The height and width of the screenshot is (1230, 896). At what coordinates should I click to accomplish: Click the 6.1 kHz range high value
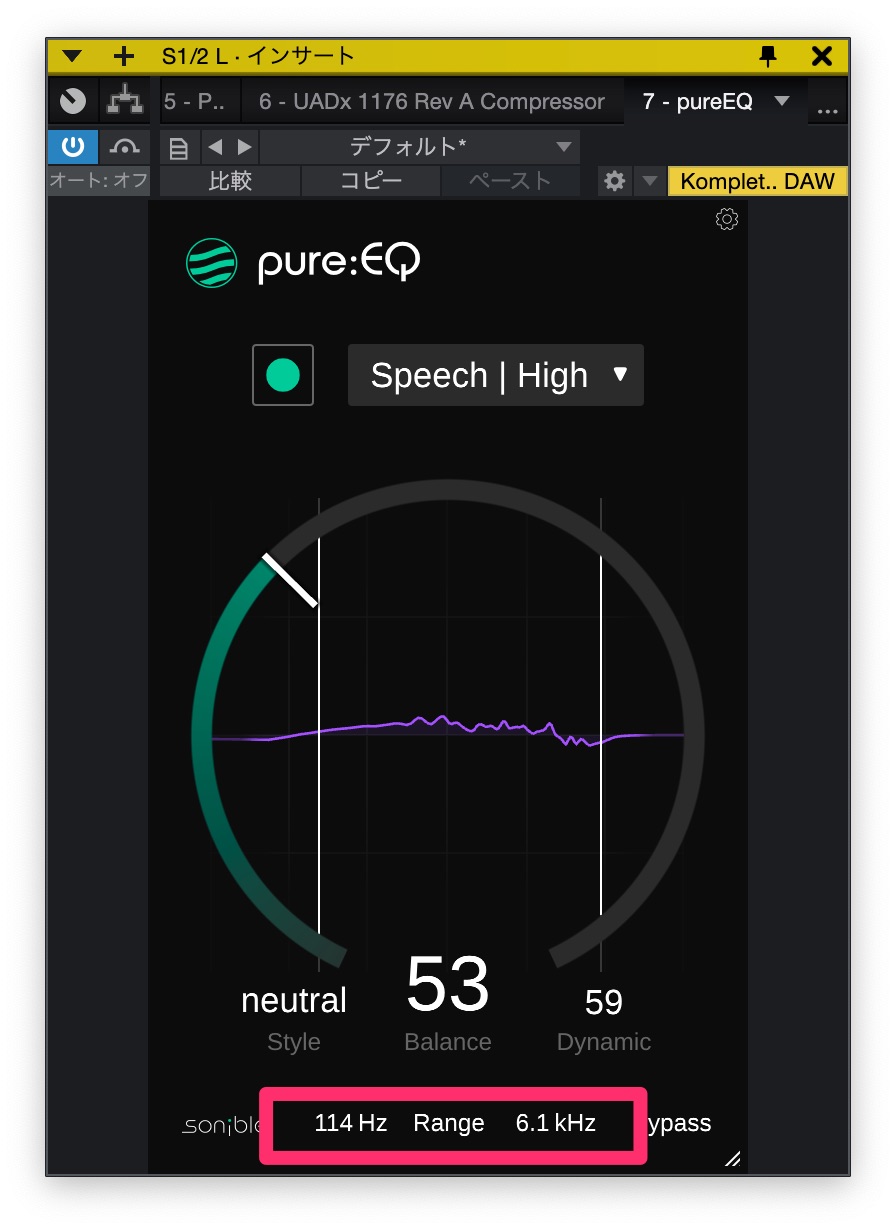[556, 1123]
